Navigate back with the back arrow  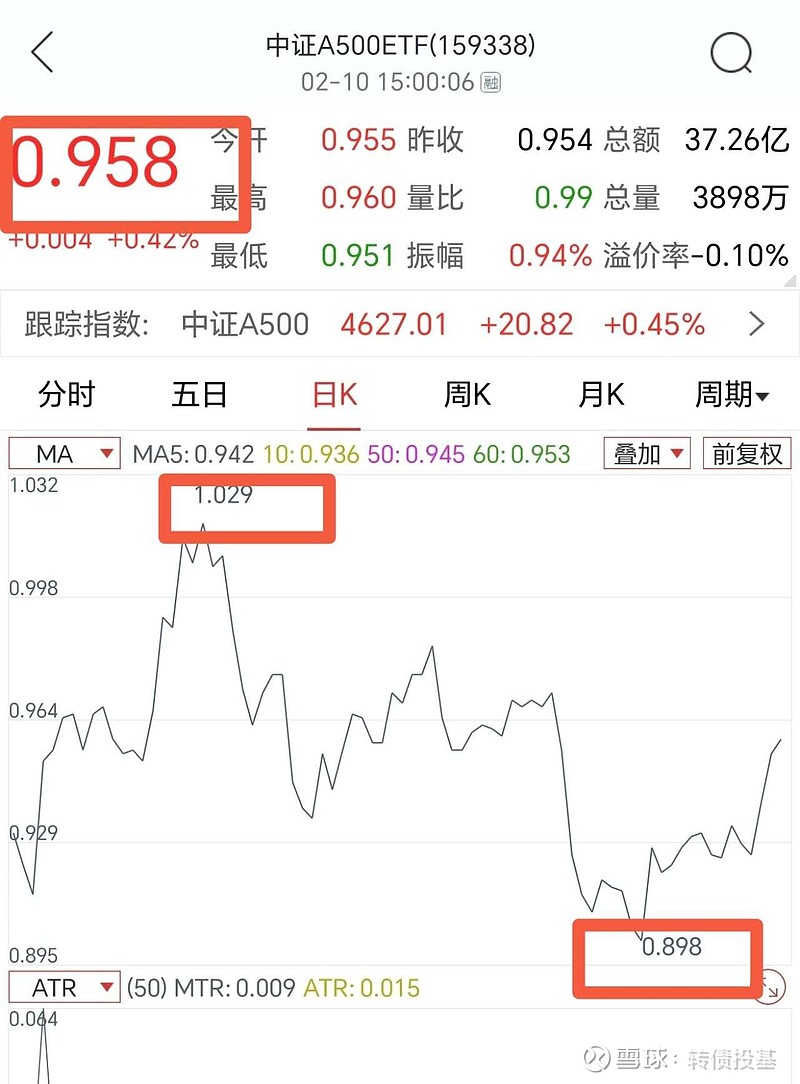point(42,51)
